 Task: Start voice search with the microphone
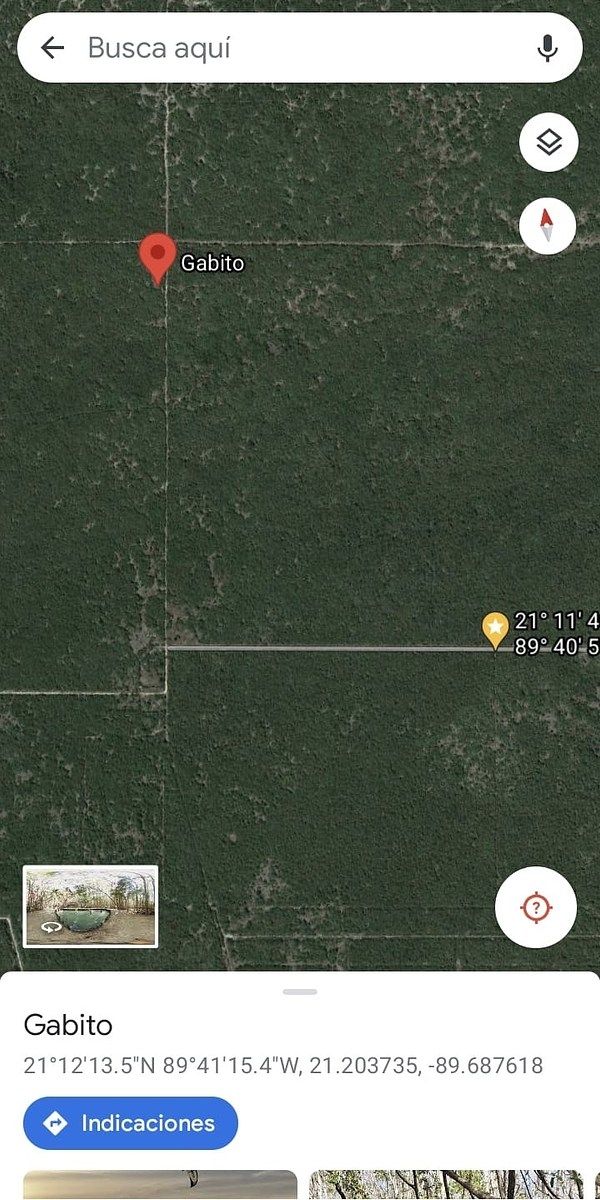tap(547, 47)
